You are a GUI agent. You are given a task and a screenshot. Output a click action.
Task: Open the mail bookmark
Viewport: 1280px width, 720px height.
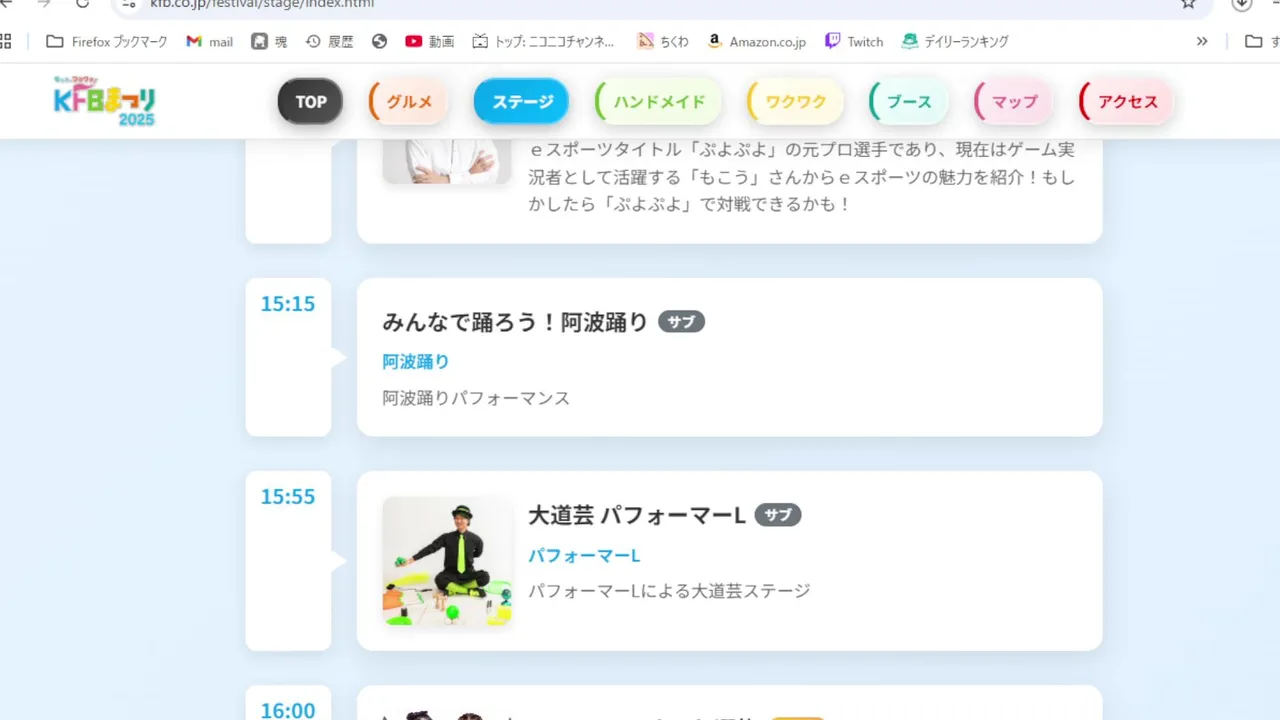210,42
